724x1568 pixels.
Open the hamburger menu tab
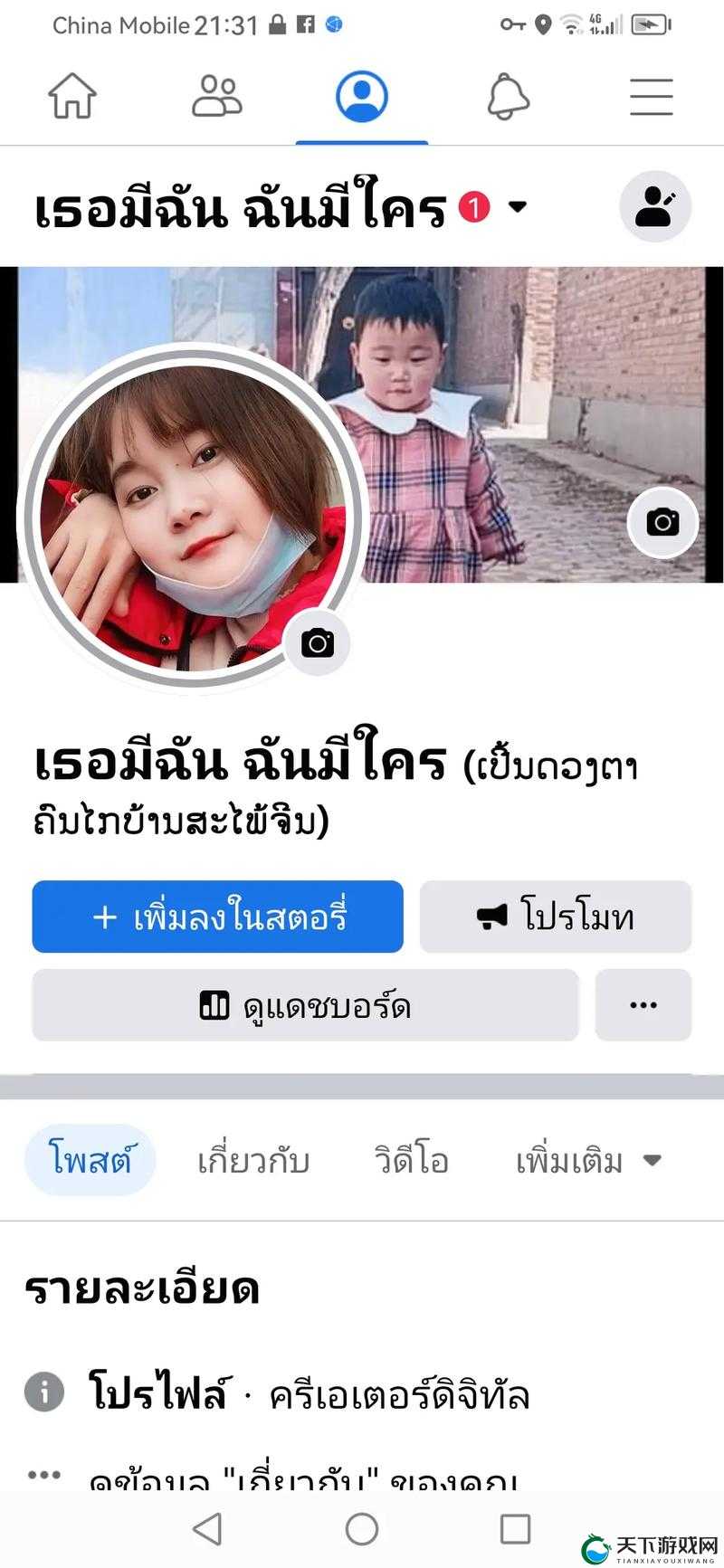pyautogui.click(x=652, y=96)
